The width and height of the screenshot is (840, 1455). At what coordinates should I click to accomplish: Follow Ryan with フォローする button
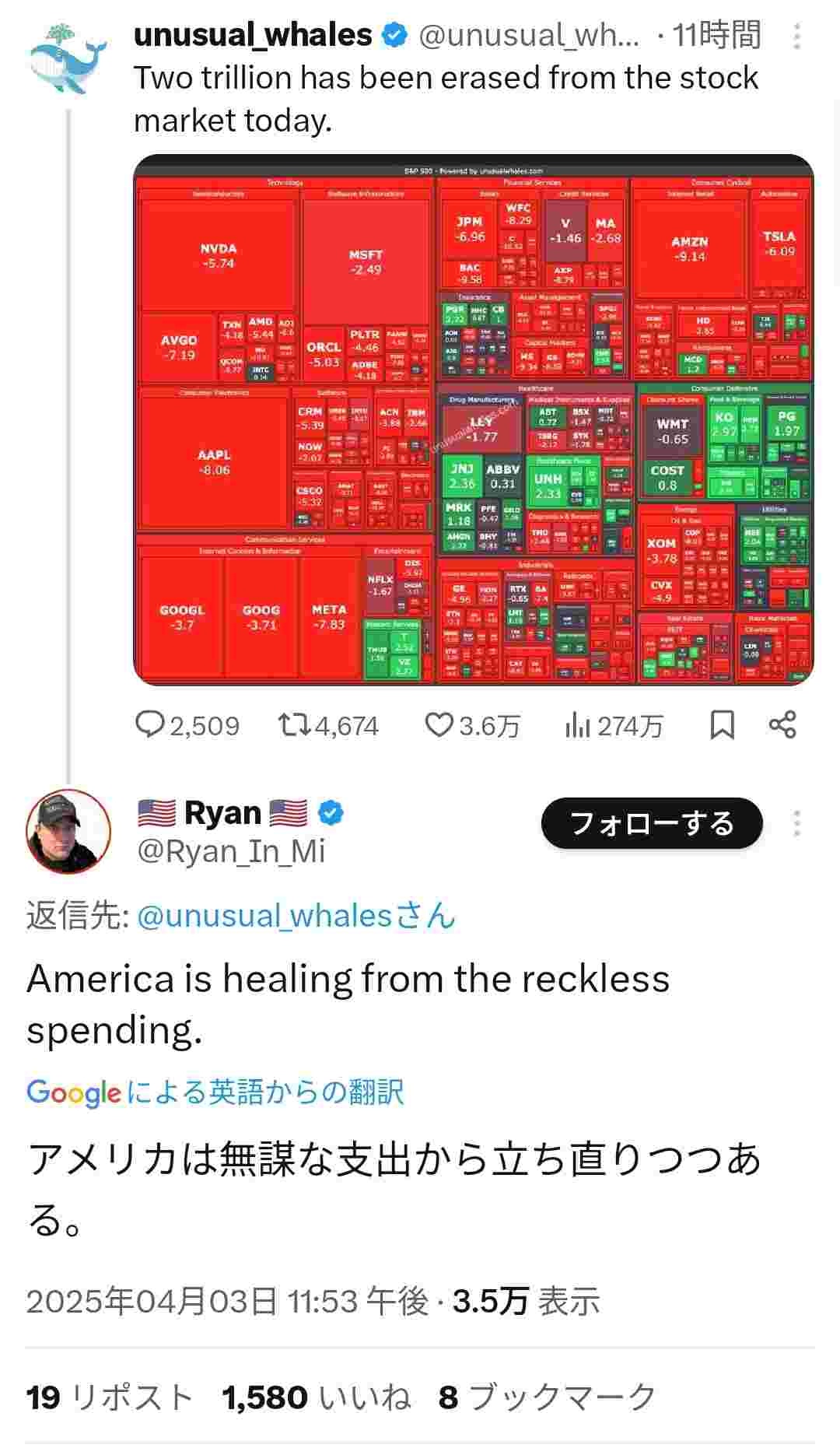[x=651, y=823]
